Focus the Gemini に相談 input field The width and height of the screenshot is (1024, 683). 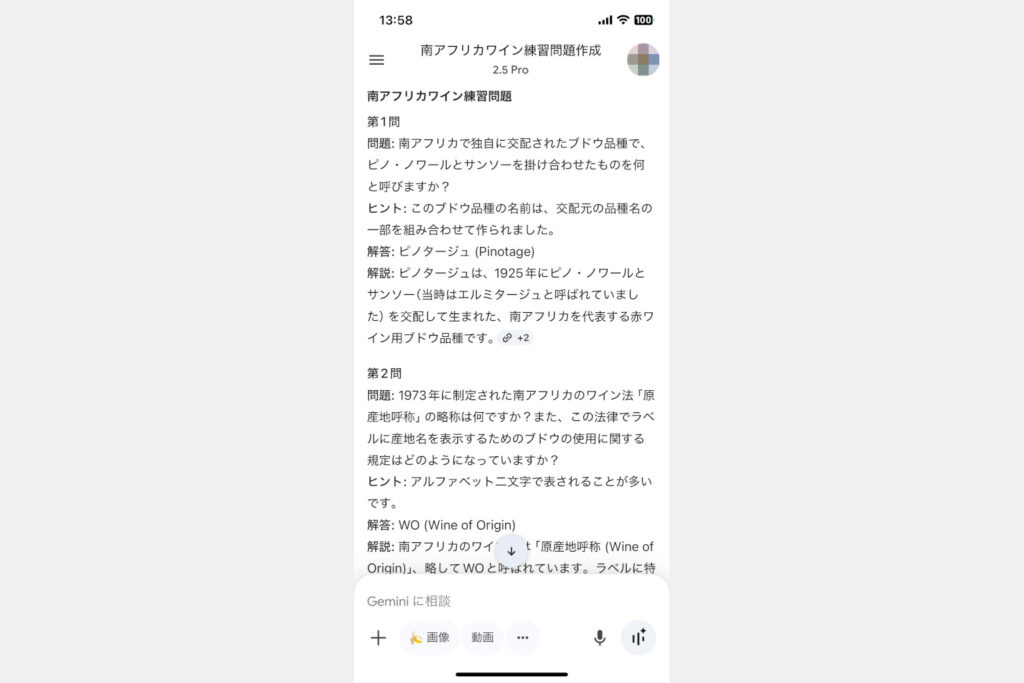click(500, 601)
